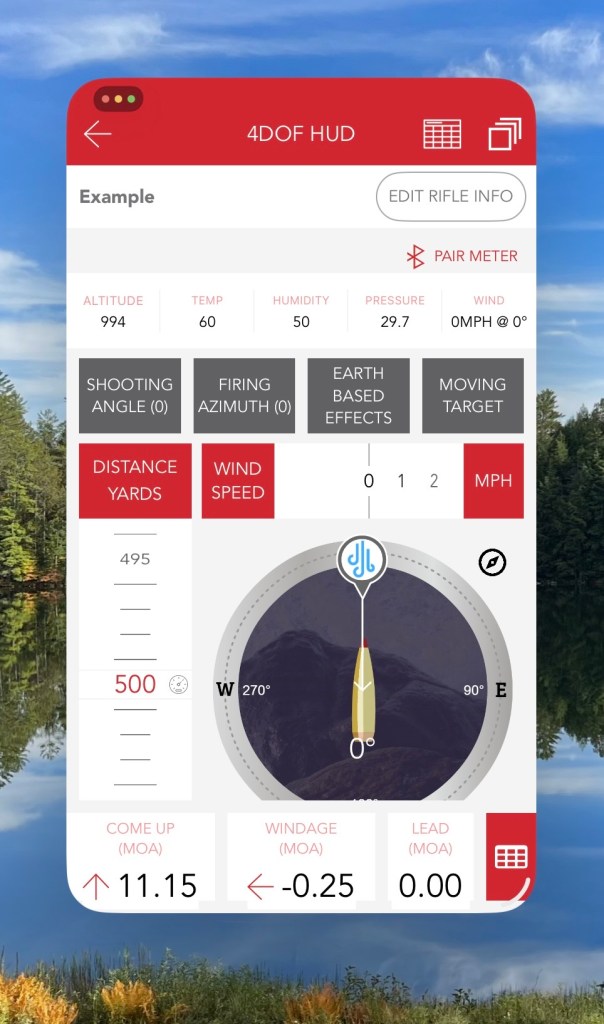Edit the humidity value 50
604x1024 pixels.
pyautogui.click(x=301, y=321)
